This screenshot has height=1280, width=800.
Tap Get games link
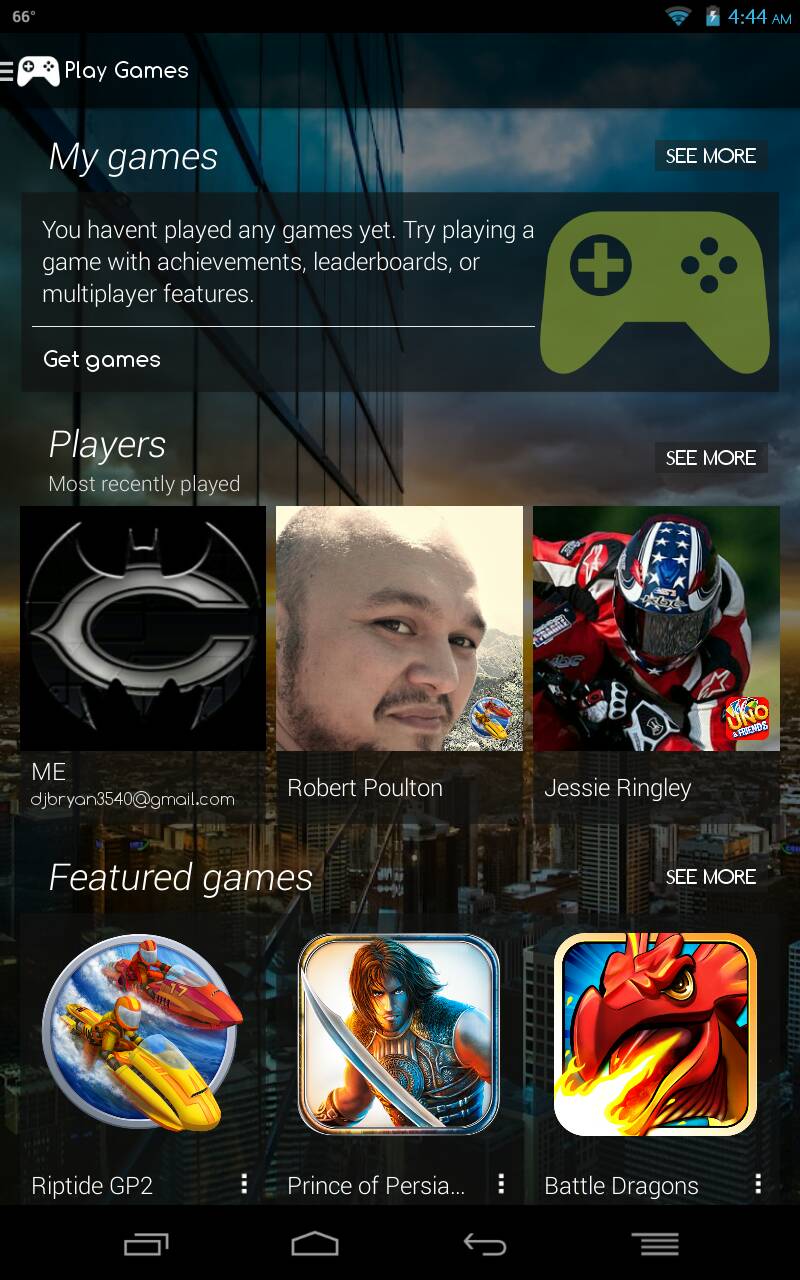(102, 360)
